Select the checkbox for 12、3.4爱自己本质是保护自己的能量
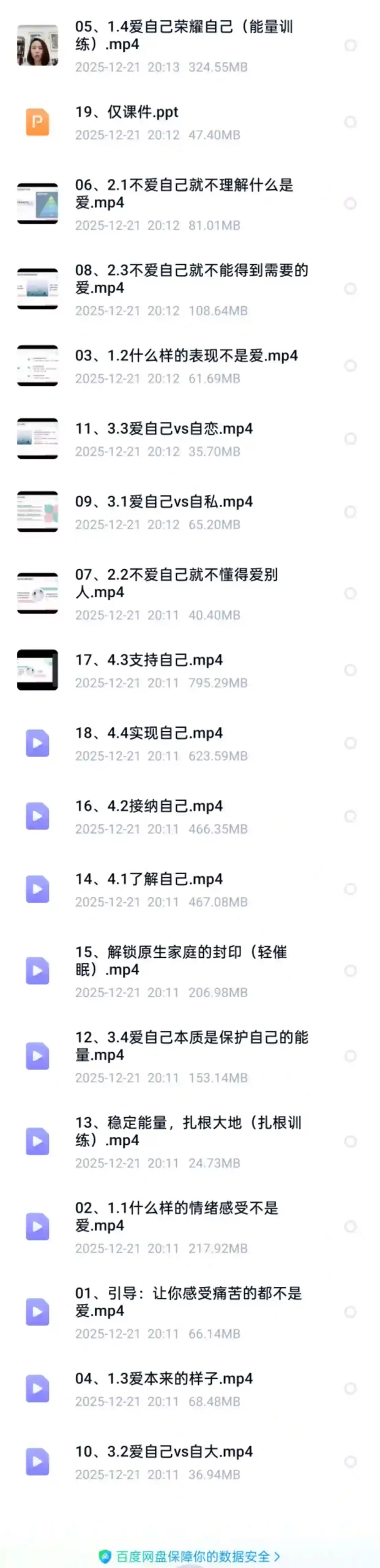The height and width of the screenshot is (1568, 380). click(x=351, y=1056)
